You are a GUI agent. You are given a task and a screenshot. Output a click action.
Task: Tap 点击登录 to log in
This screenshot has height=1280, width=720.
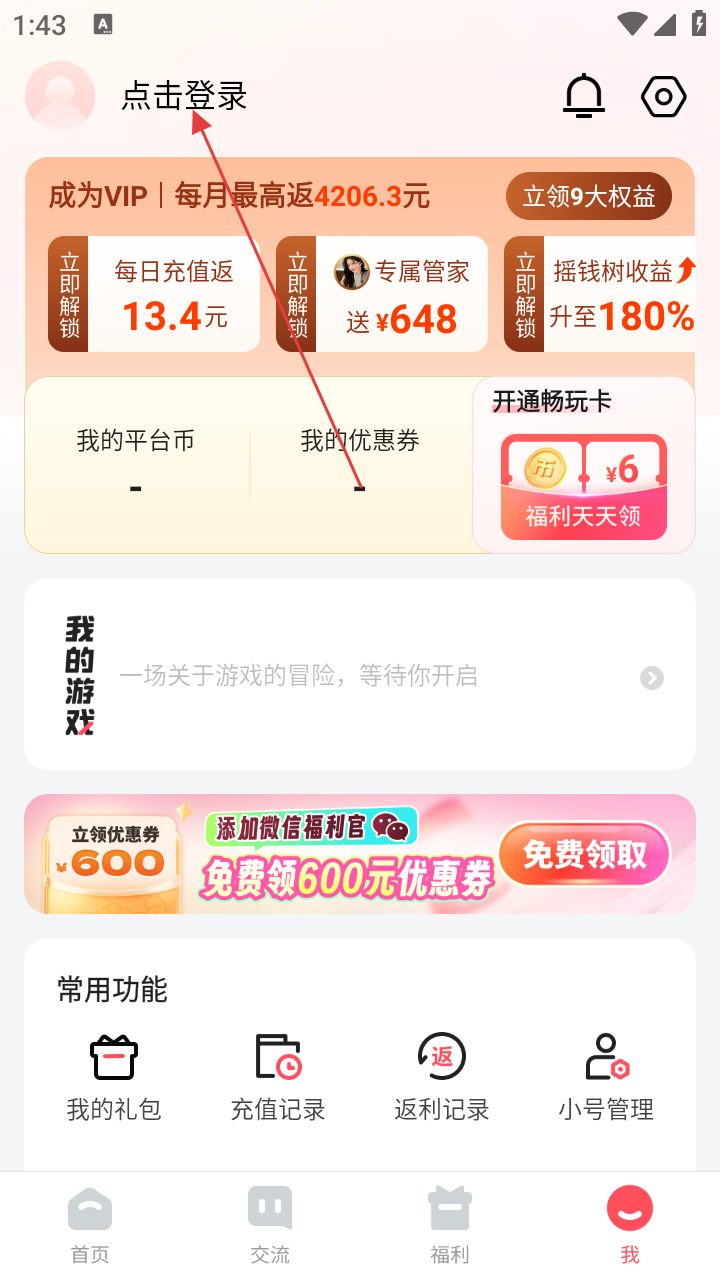tap(184, 96)
